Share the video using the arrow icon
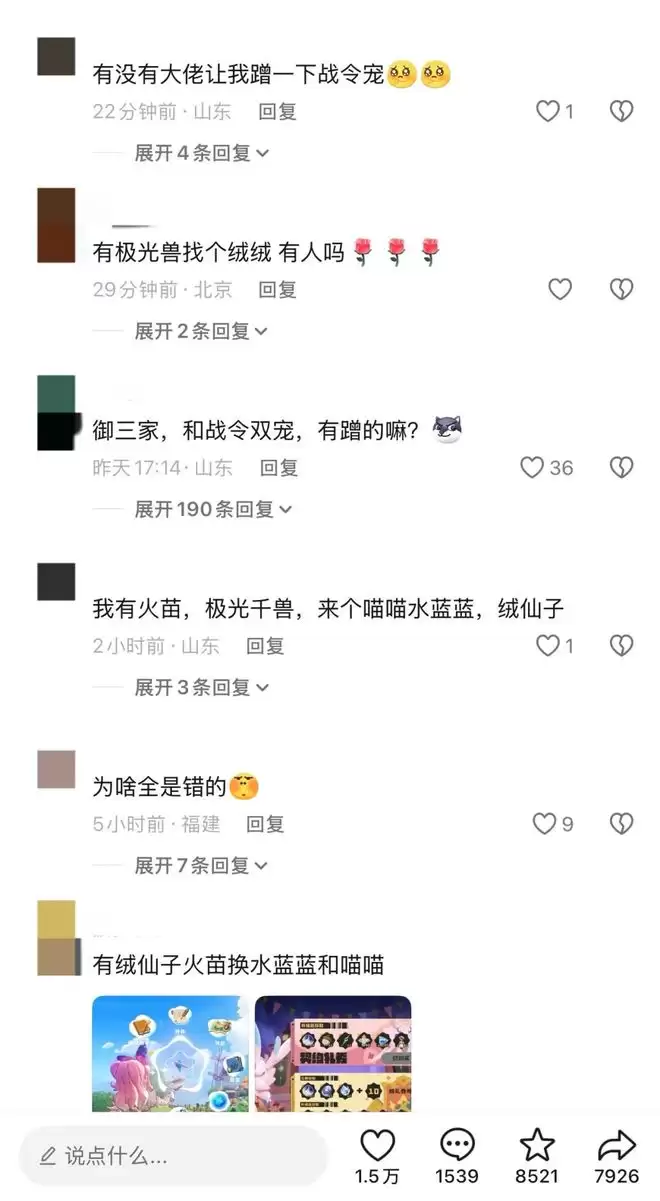The image size is (660, 1201). pyautogui.click(x=616, y=1146)
